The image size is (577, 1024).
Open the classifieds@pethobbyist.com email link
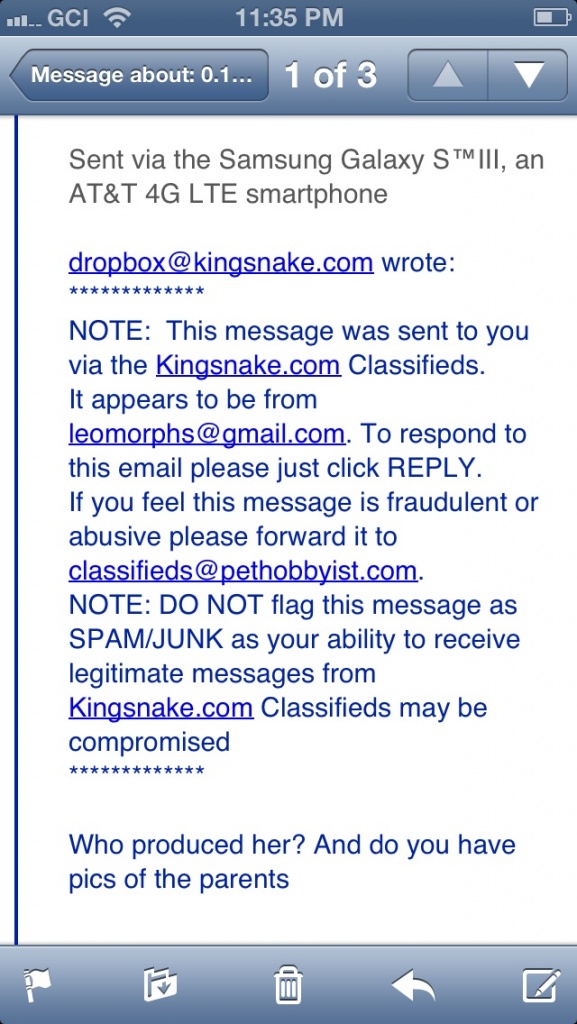point(243,571)
